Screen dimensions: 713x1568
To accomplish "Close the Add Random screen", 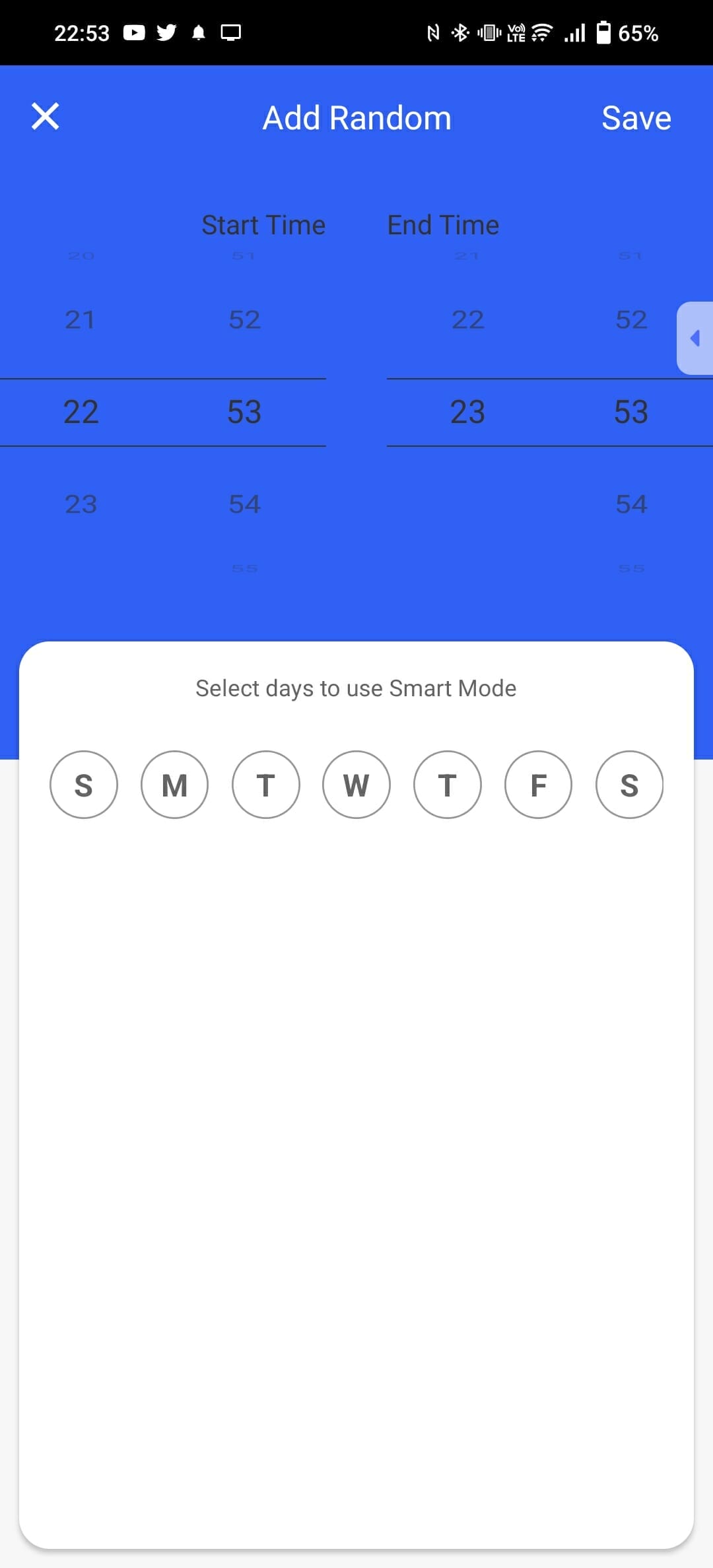I will point(45,117).
